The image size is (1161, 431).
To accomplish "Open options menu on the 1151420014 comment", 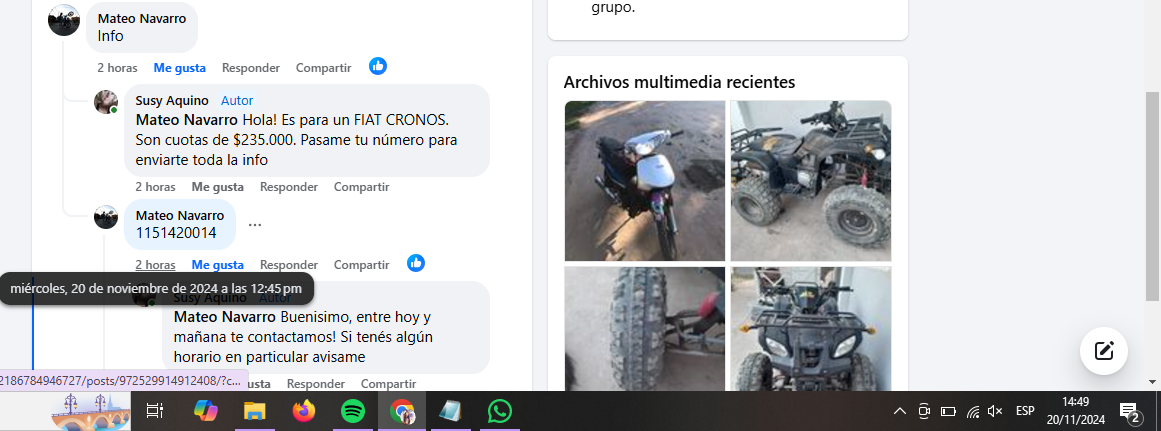I will 255,225.
